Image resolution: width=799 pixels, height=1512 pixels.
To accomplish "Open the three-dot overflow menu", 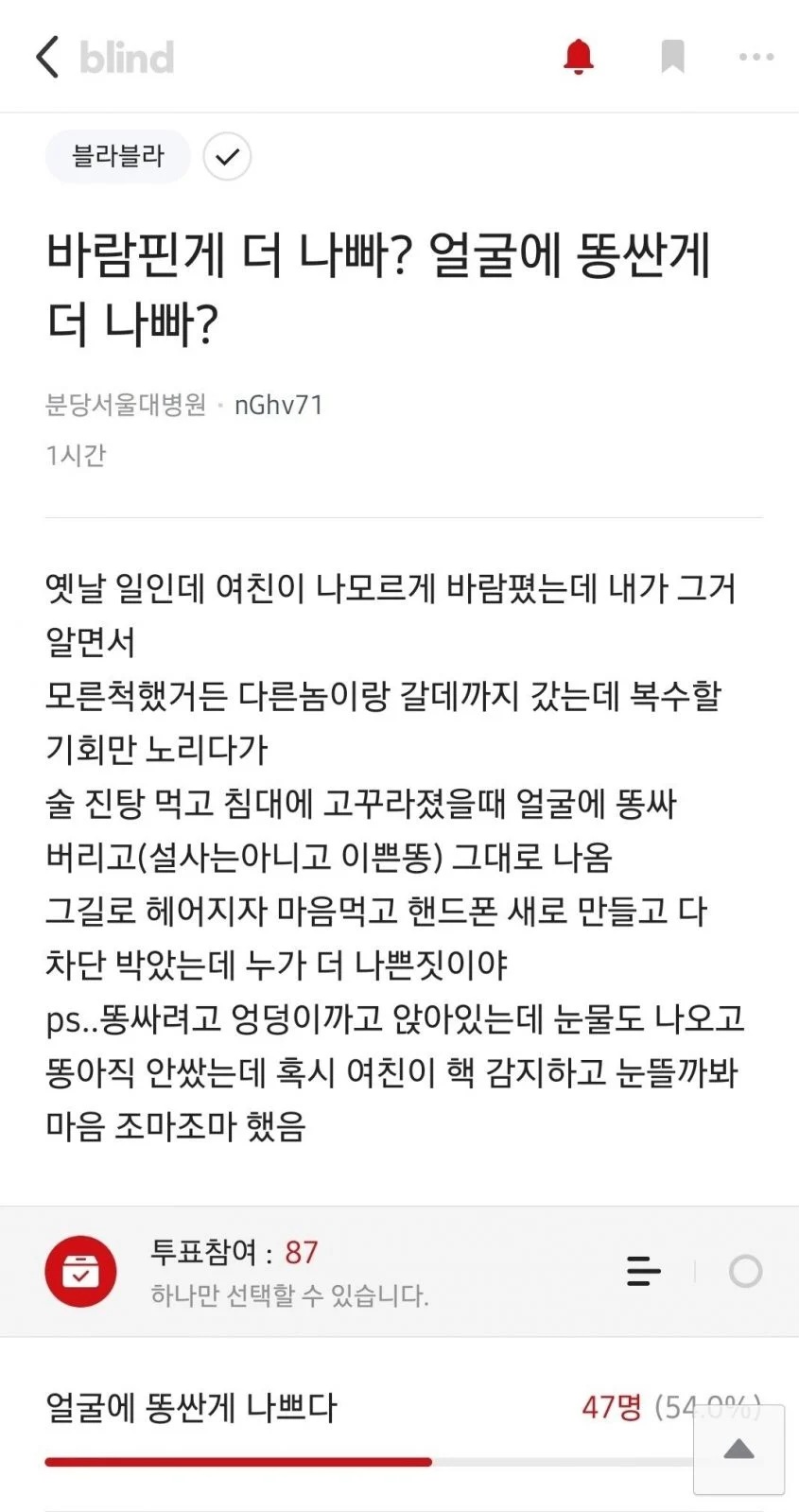I will (x=756, y=57).
